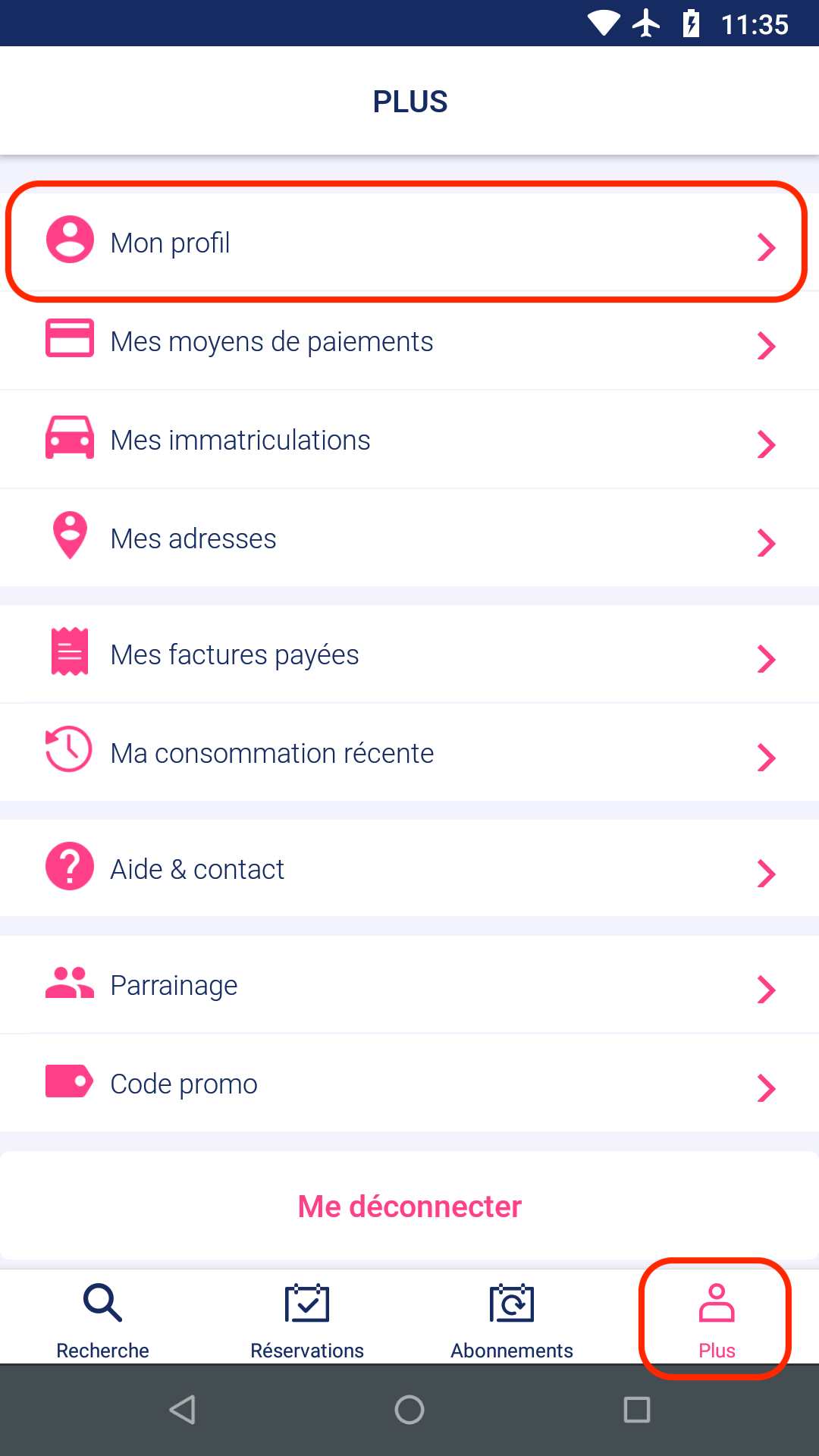This screenshot has width=819, height=1456.
Task: Switch to the Abonnements tab
Action: (x=512, y=1318)
